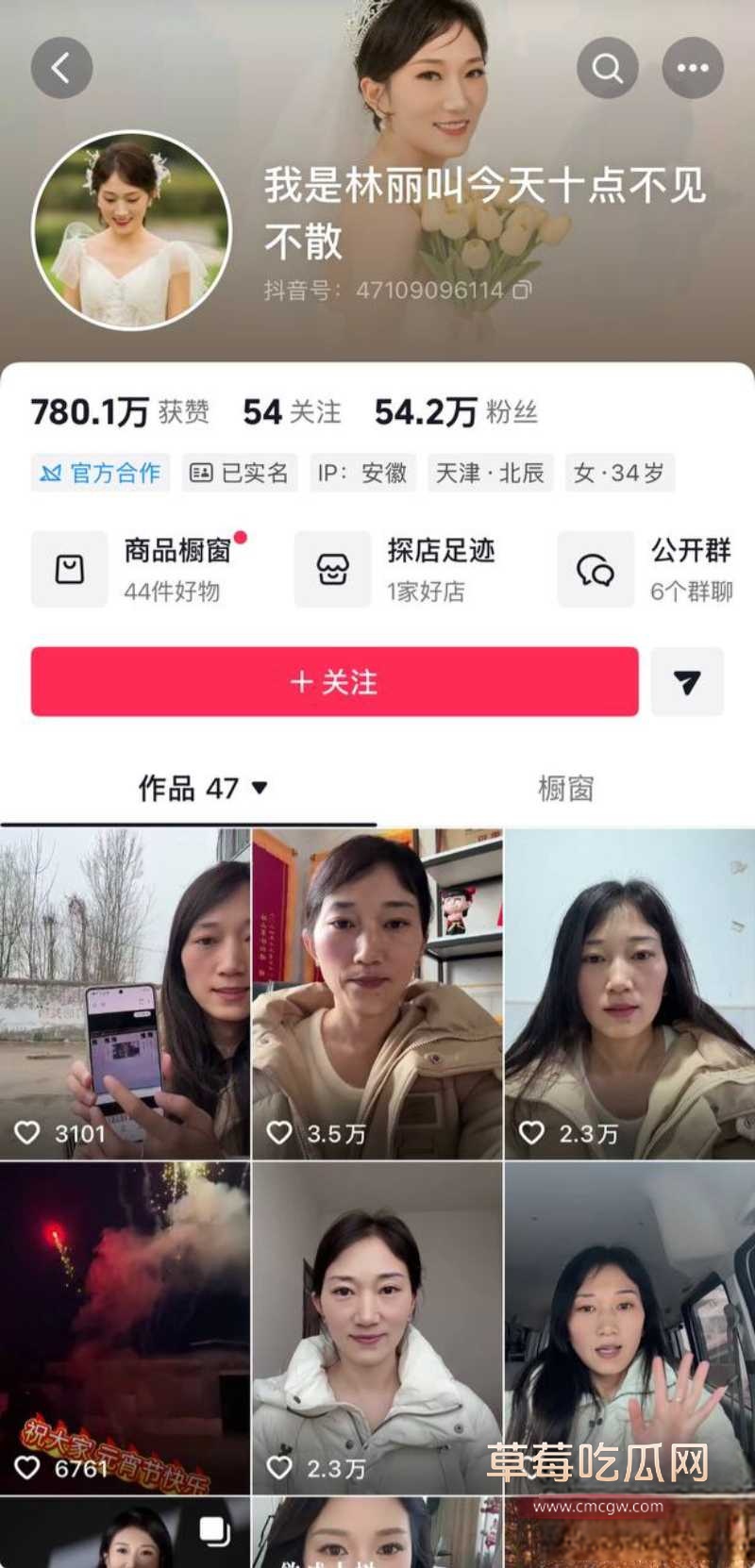Open 商品橱窗 shopping bag icon
This screenshot has width=755, height=1568.
(68, 569)
